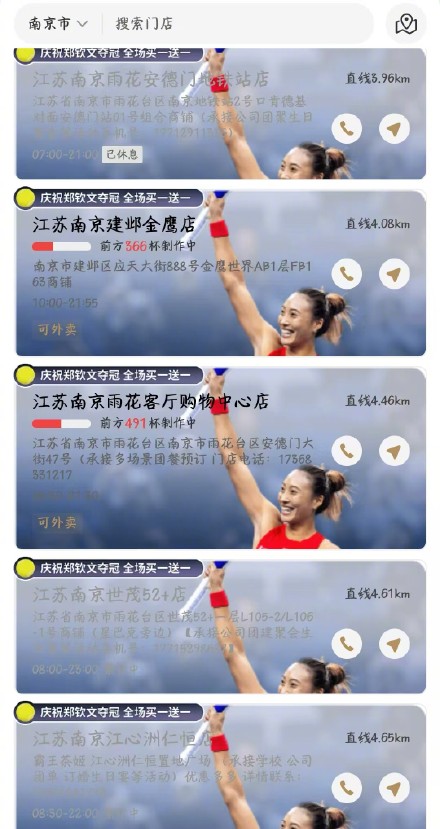The height and width of the screenshot is (829, 440).
Task: Select the 雨花客厅购物中心店 store card
Action: click(x=221, y=458)
